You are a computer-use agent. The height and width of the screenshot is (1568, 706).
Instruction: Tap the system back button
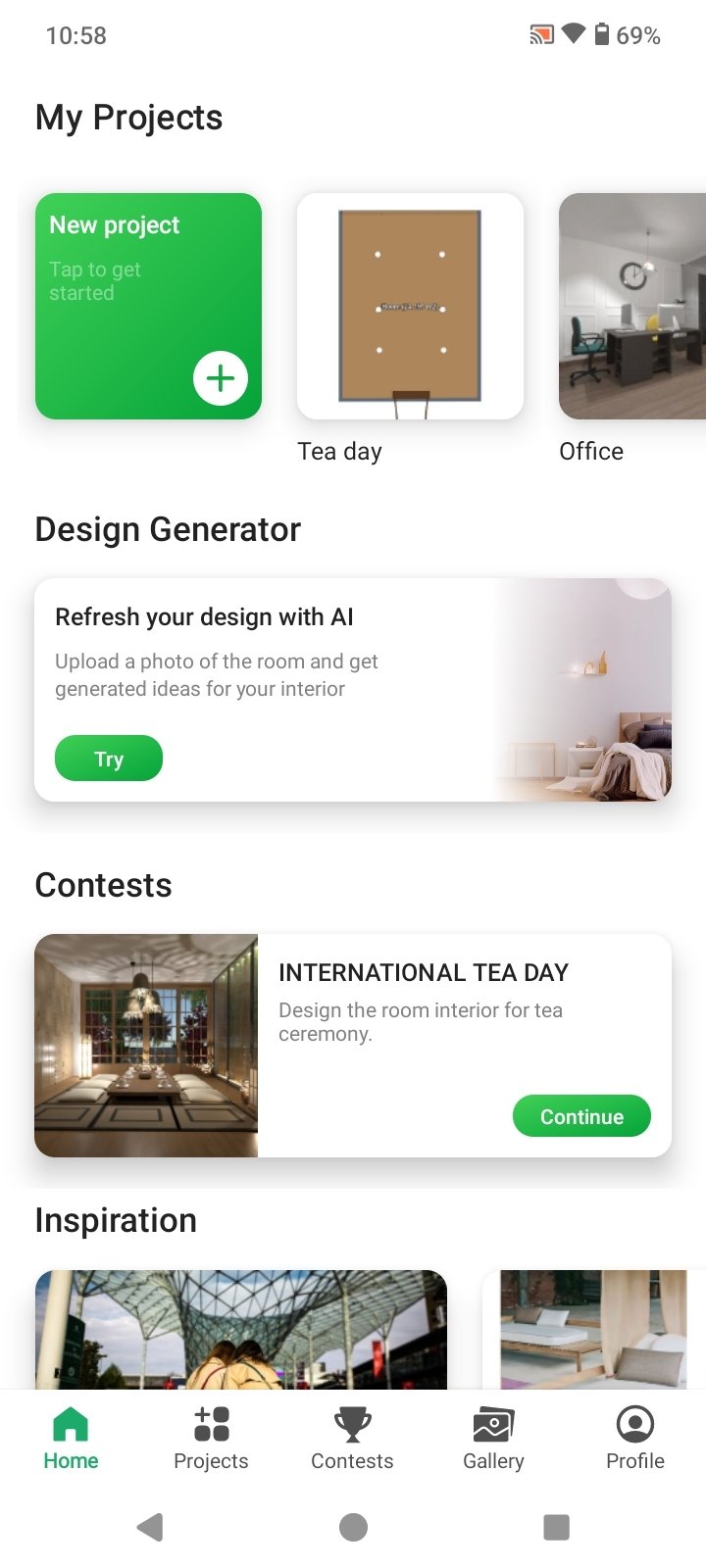pyautogui.click(x=150, y=1527)
